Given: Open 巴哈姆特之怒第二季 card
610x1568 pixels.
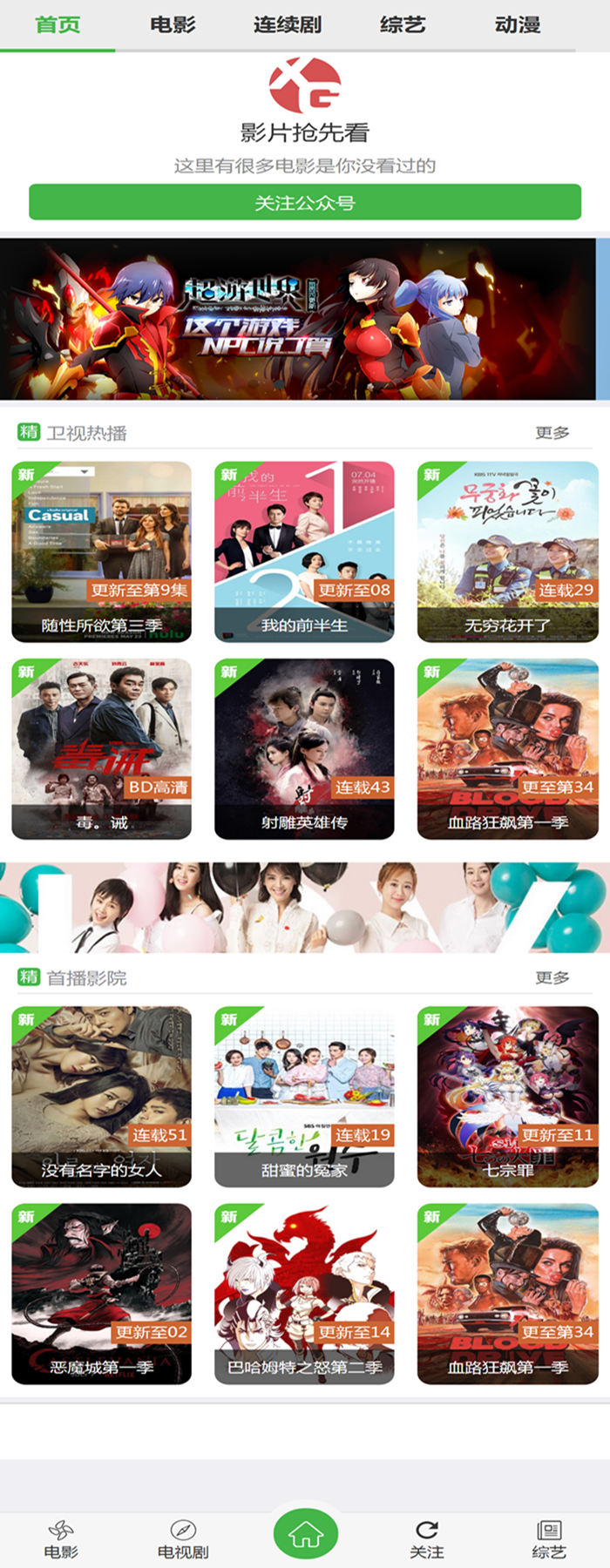Looking at the screenshot, I should 304,1294.
